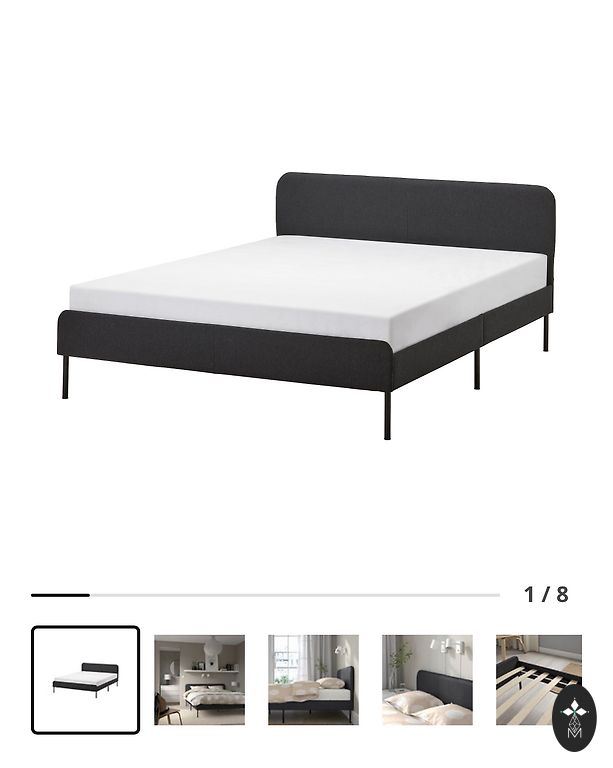Open the third thumbnail with the bed by the window
The height and width of the screenshot is (768, 613).
point(313,680)
